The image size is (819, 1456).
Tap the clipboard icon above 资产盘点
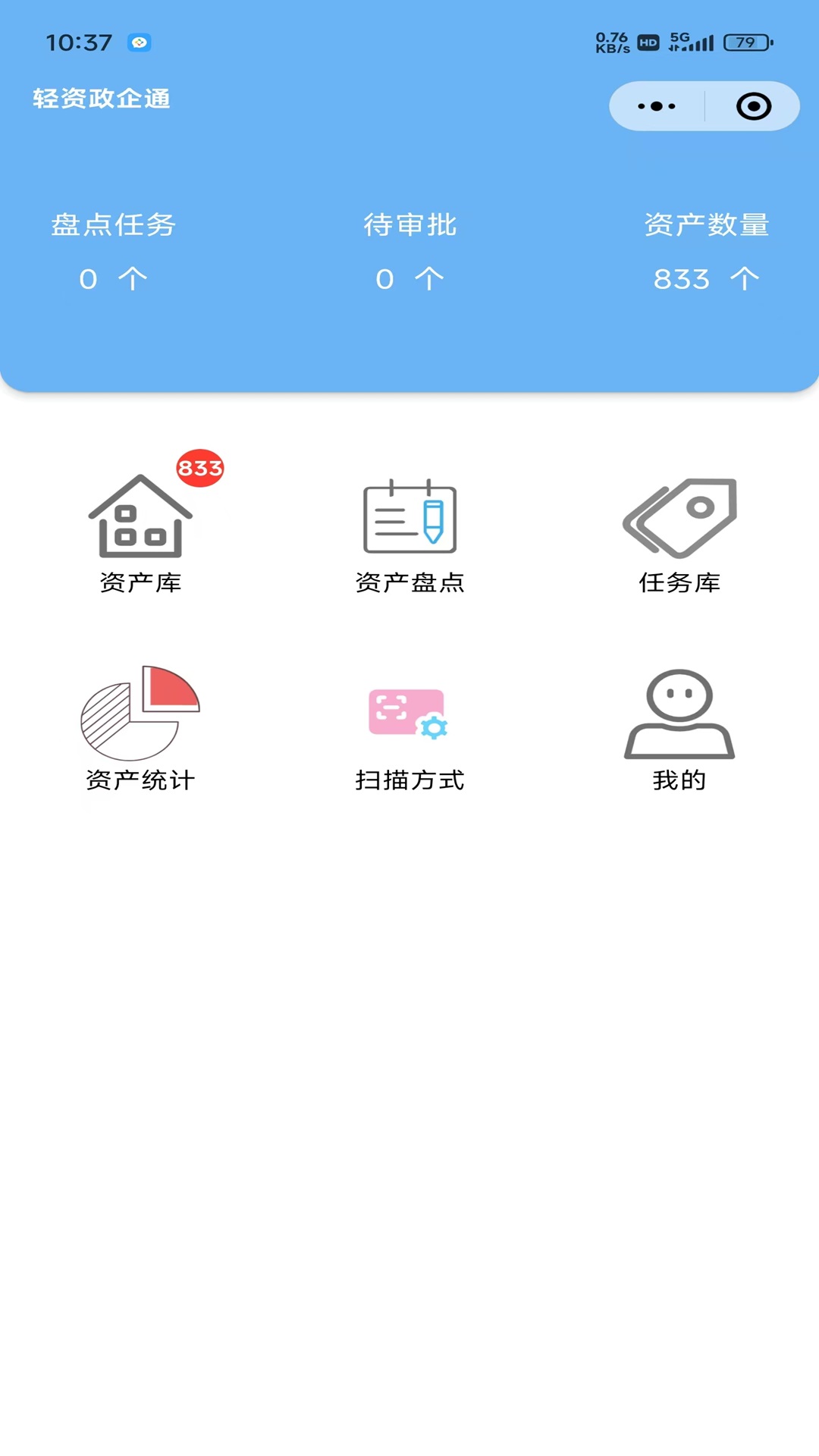pos(410,519)
